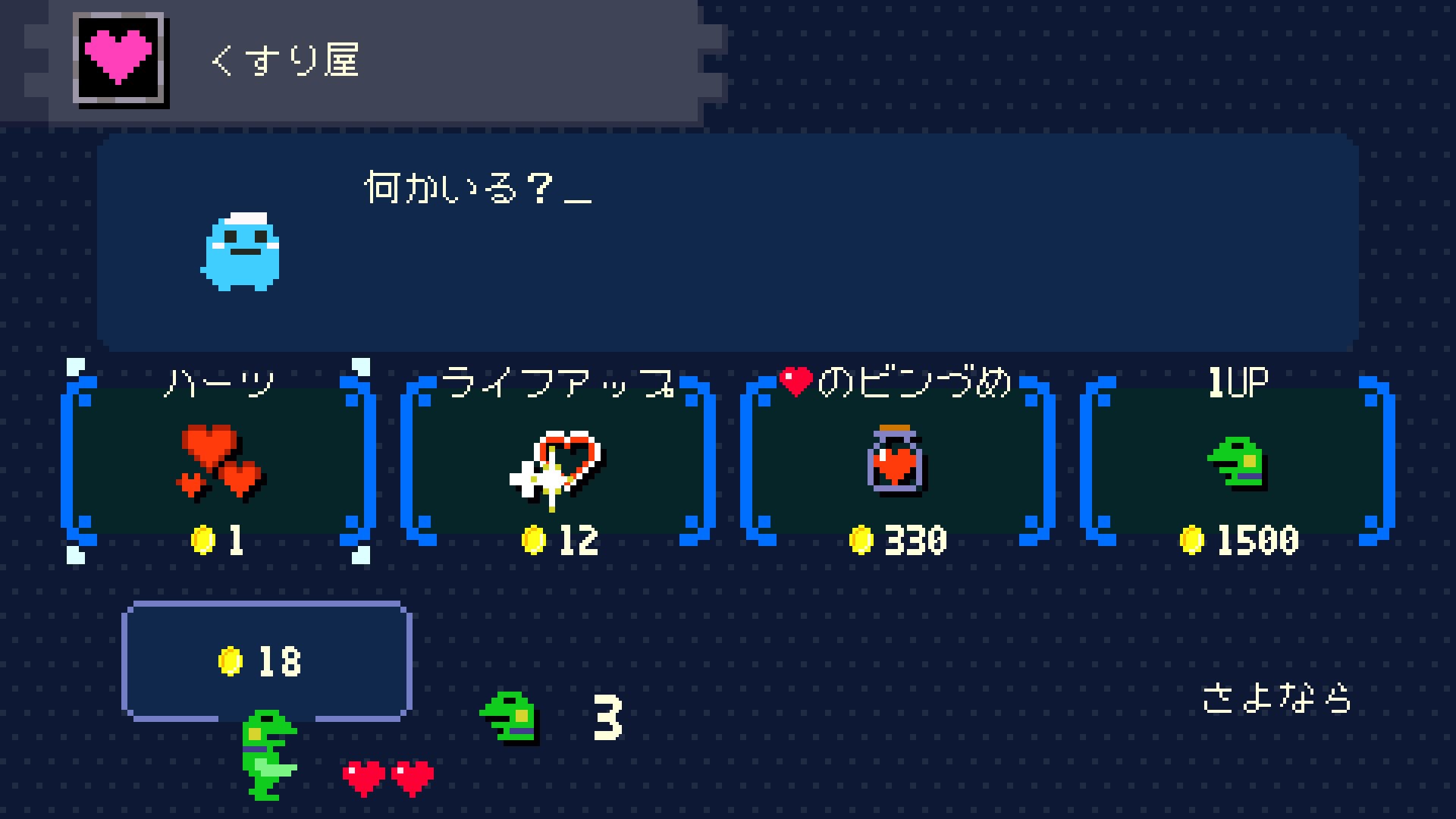Viewport: 1456px width, 819px height.
Task: Tap さよなら to leave the shop
Action: tap(1277, 698)
